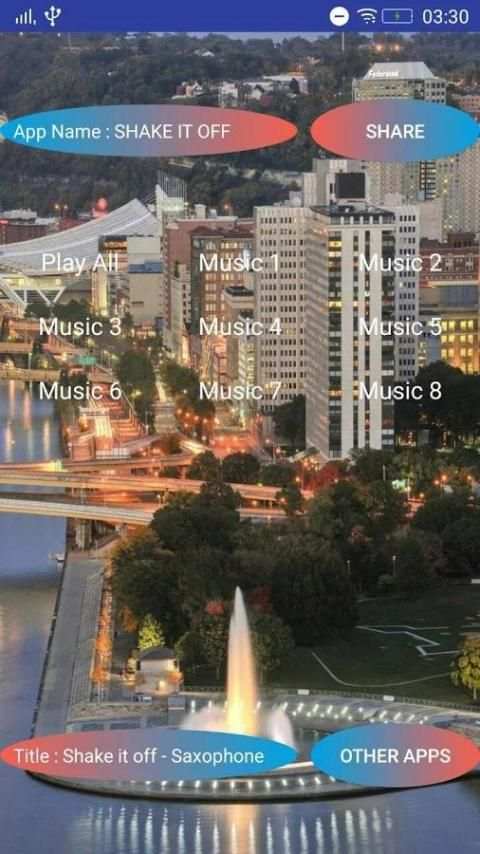Start Music 5

pos(400,327)
